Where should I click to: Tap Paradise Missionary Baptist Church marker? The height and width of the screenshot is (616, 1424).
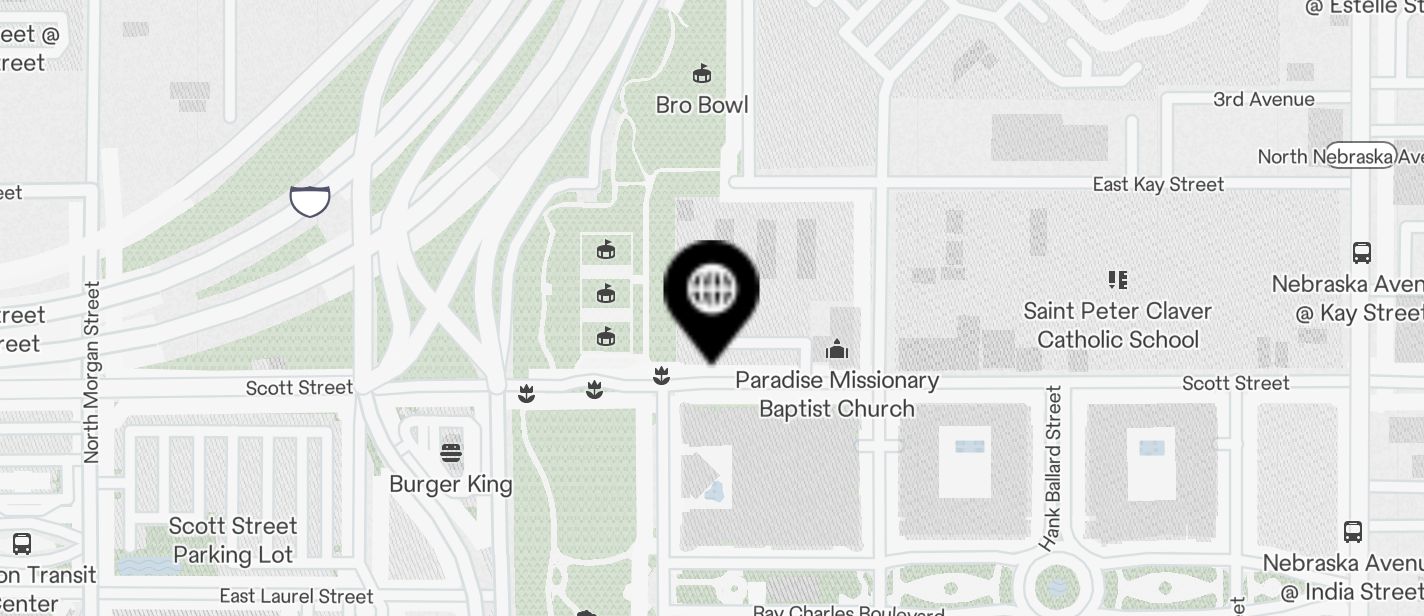tap(837, 350)
